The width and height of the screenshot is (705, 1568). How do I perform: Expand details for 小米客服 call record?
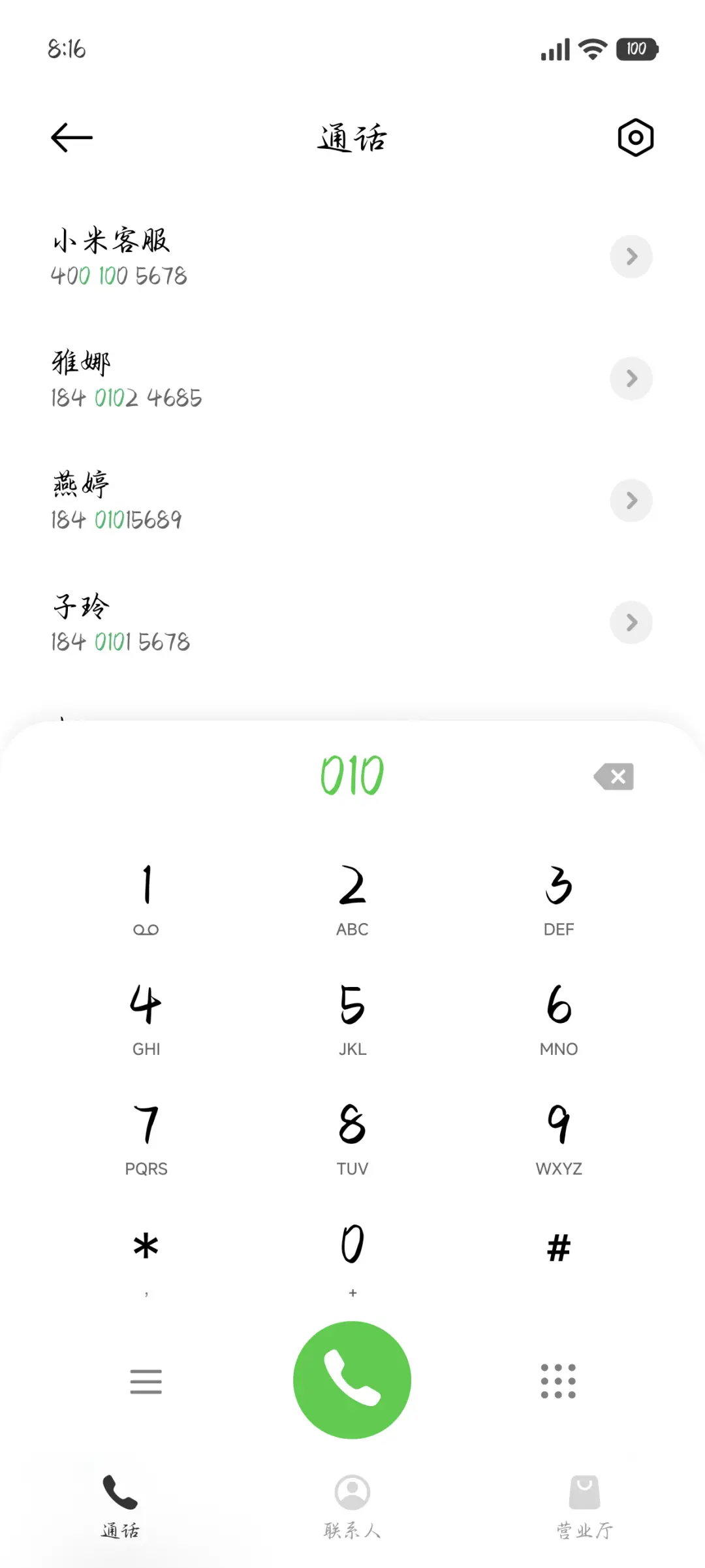[631, 257]
